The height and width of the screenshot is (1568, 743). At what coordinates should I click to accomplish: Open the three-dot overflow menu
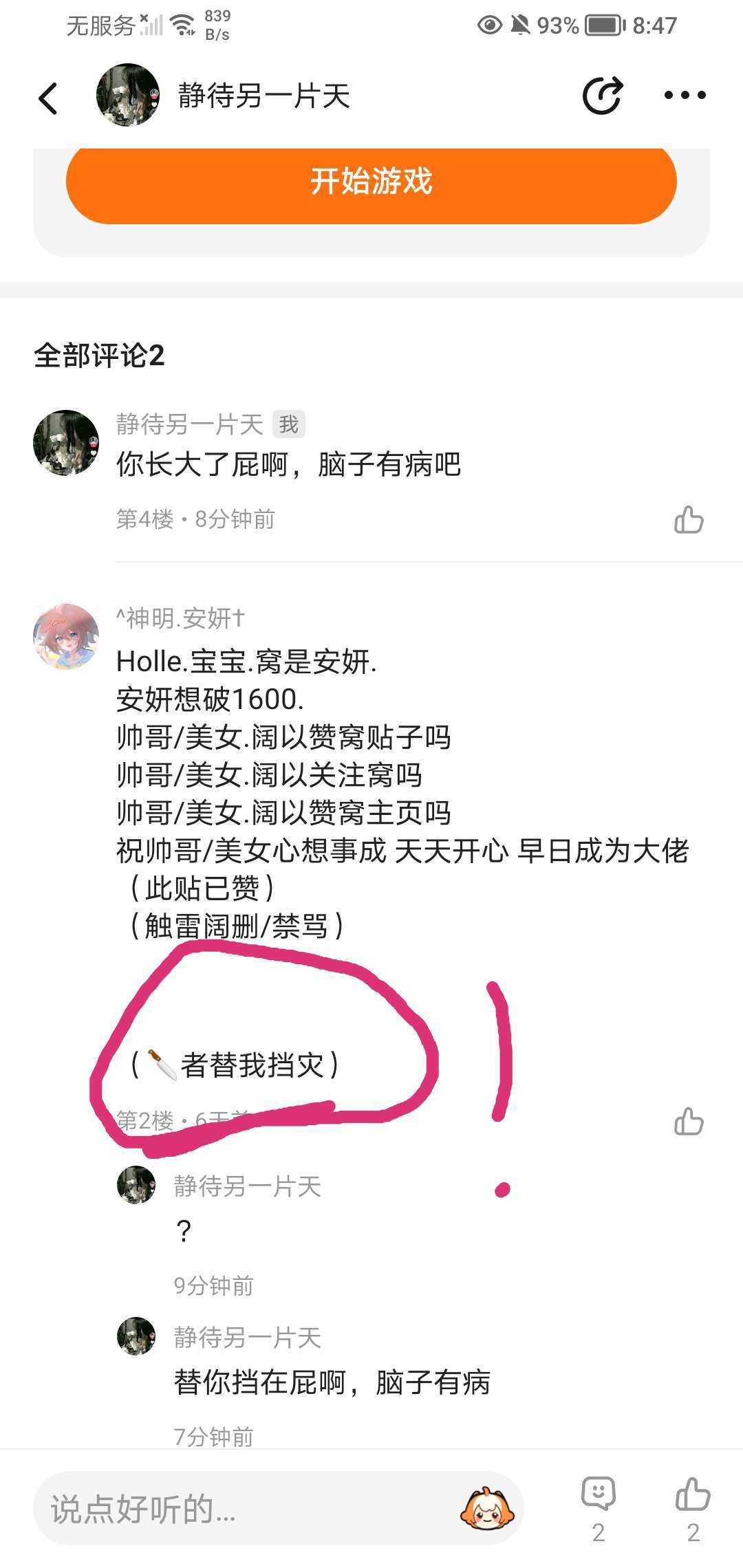click(685, 95)
